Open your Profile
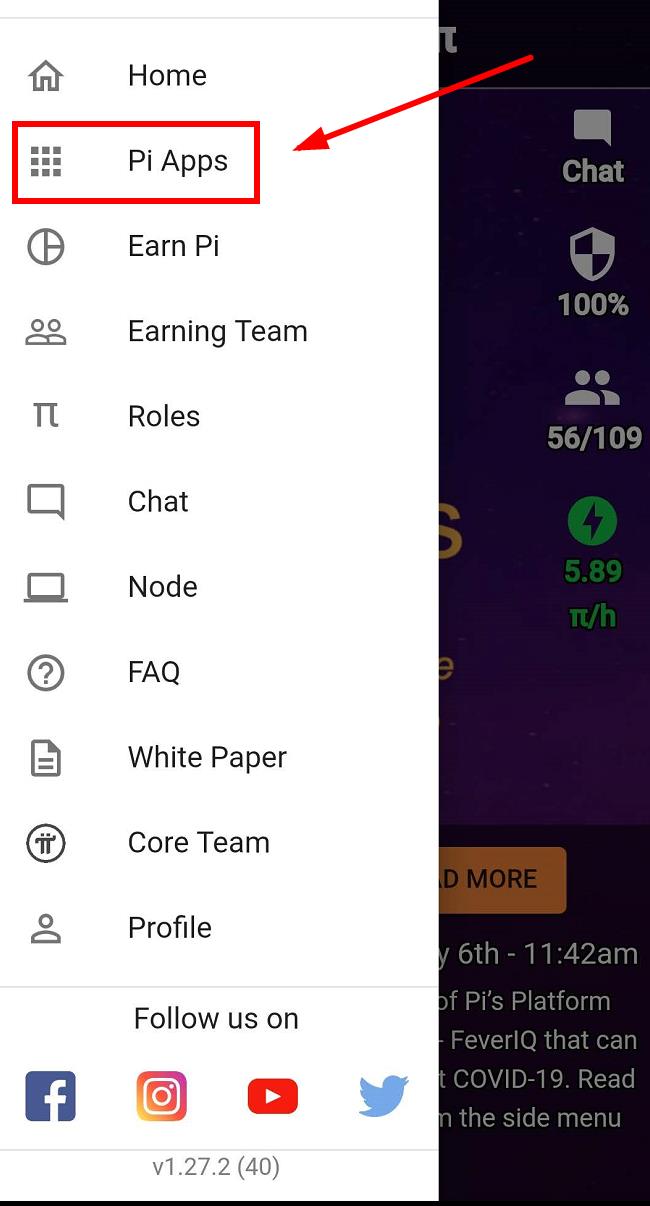Screen dimensions: 650x1206 219,927
